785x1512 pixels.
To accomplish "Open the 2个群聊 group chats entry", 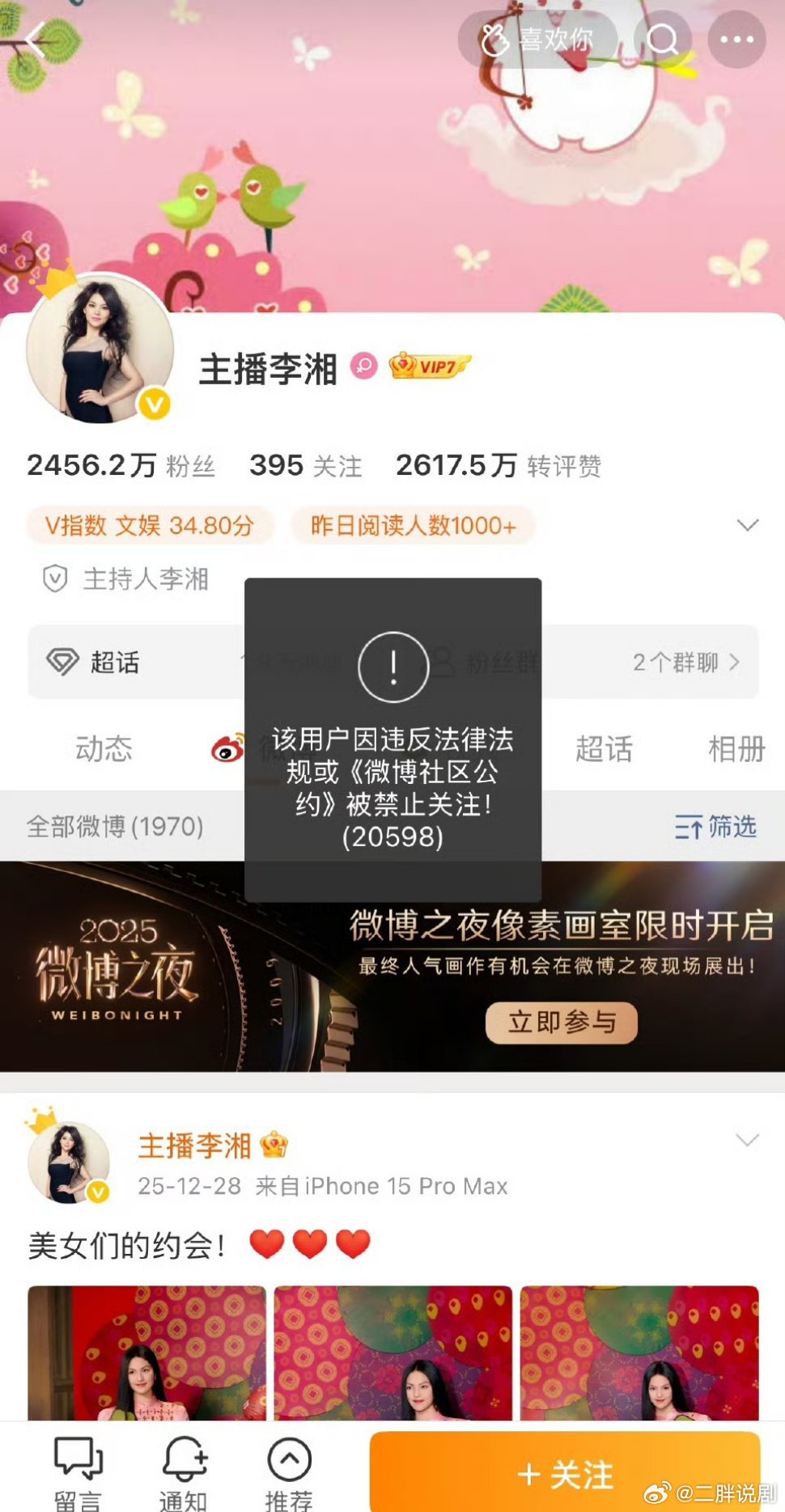I will pyautogui.click(x=684, y=662).
